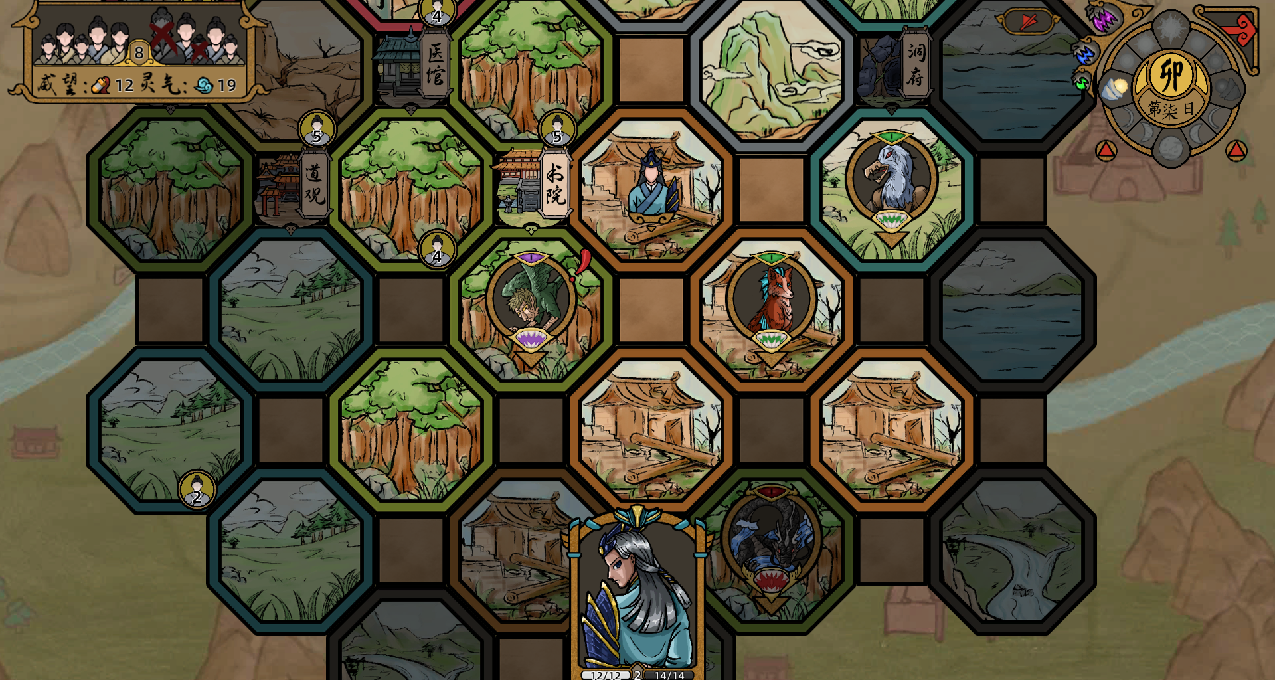Open the 医馆 clinic building
The width and height of the screenshot is (1275, 680).
412,64
